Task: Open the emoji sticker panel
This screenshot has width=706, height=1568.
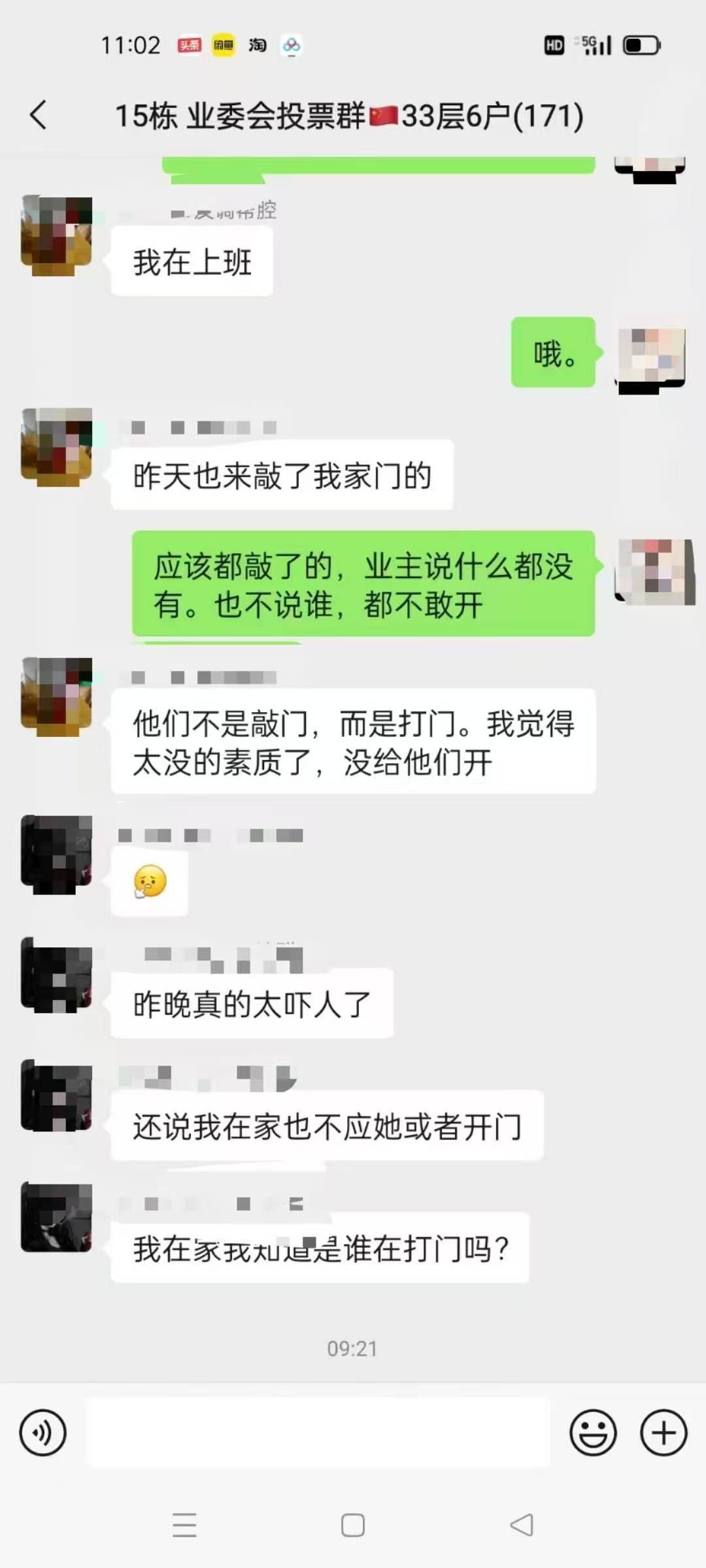Action: 593,1433
